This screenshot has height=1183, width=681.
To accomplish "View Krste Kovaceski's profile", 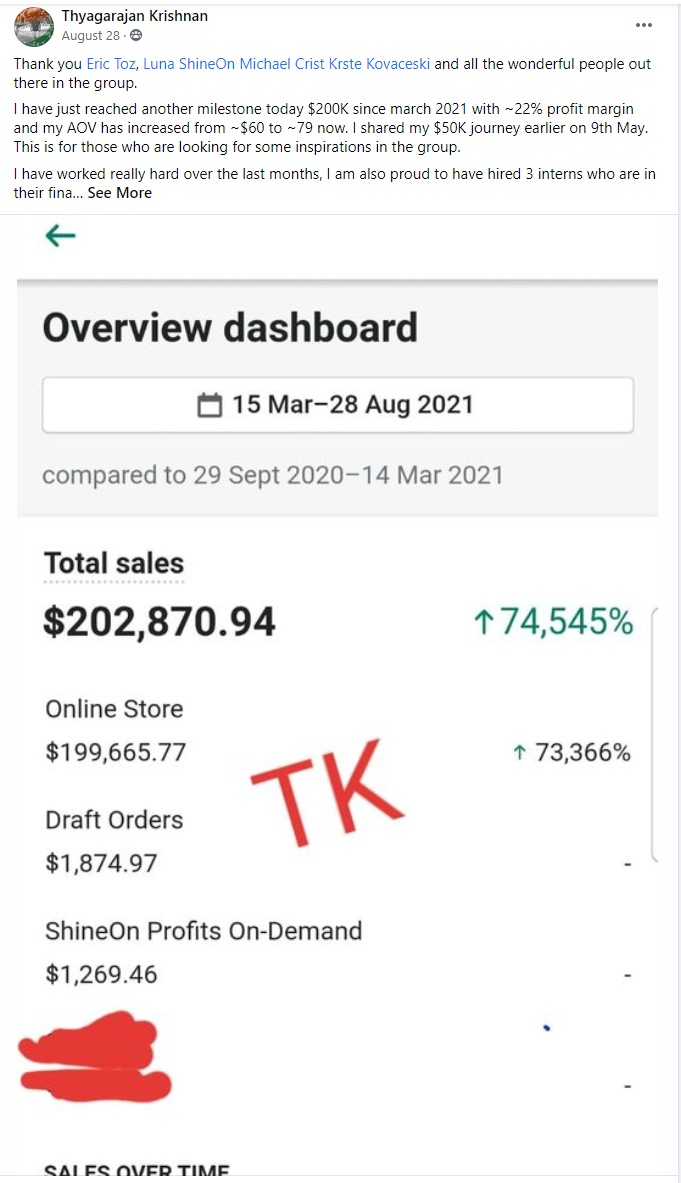I will [x=380, y=64].
